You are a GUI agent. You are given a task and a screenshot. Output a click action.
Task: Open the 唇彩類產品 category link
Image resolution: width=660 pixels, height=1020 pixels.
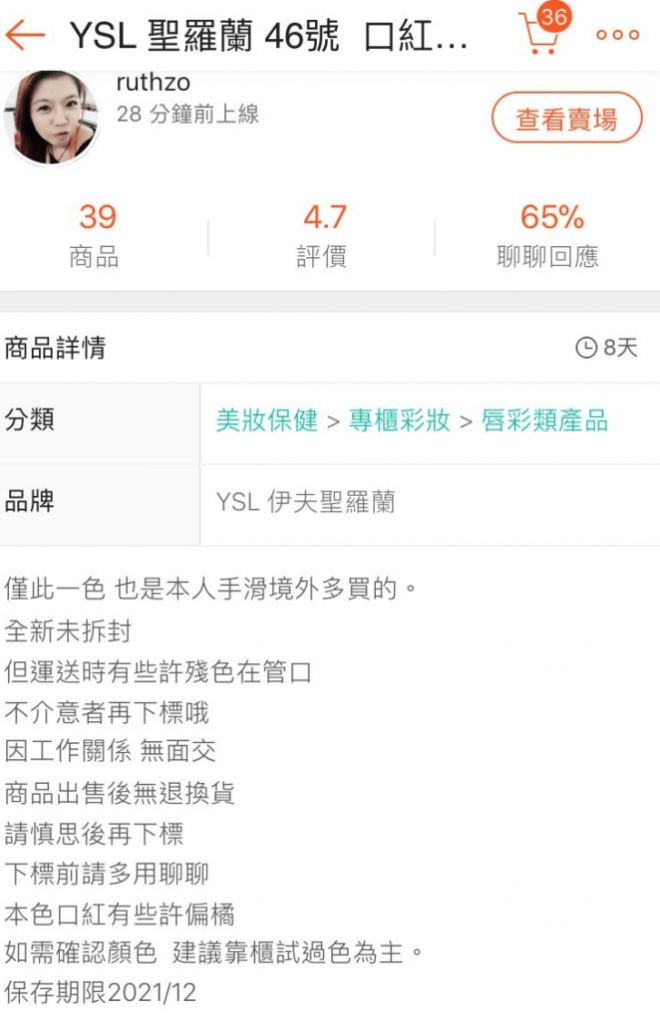tap(544, 421)
